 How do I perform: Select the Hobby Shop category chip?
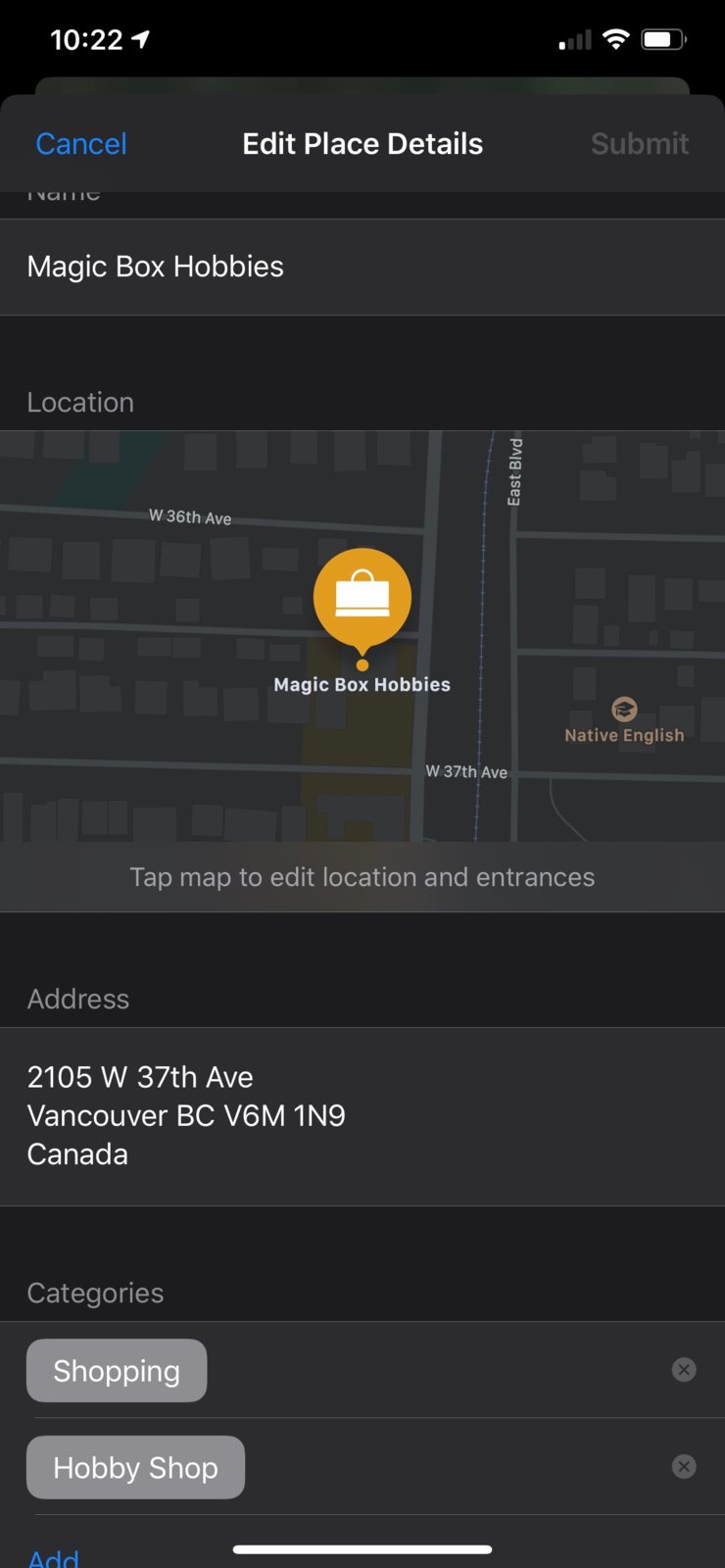(135, 1467)
